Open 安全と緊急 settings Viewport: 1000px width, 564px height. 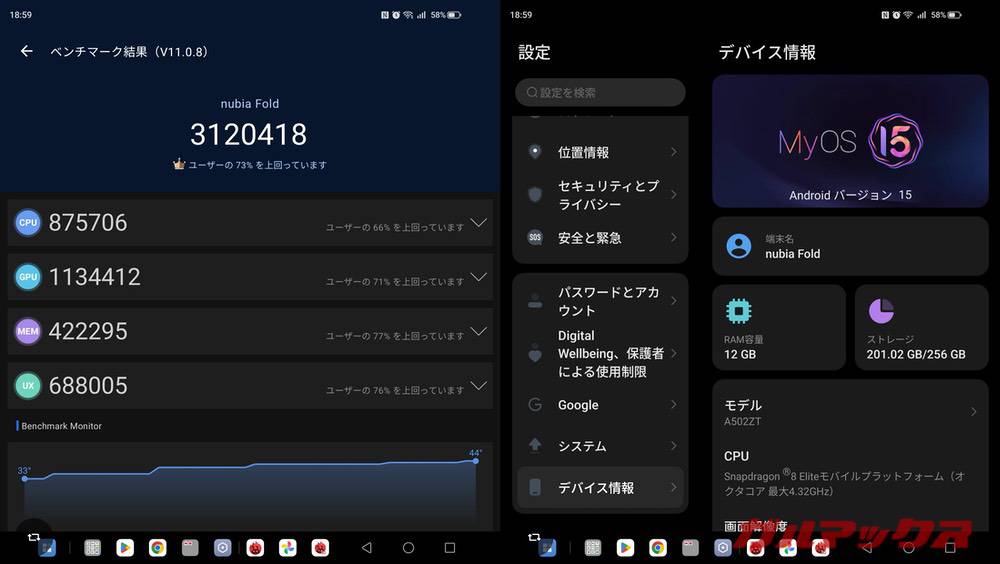[x=600, y=238]
